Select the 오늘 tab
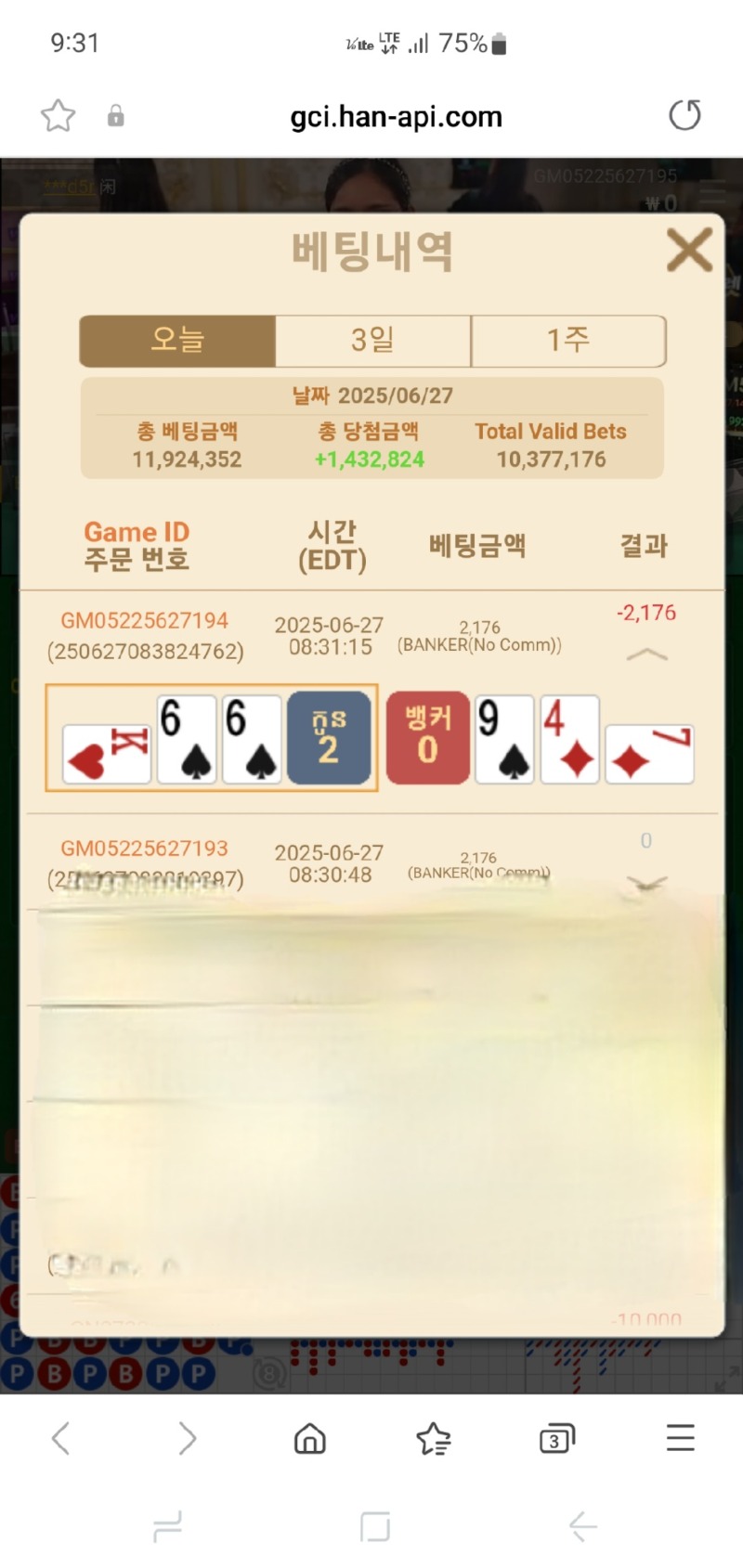 (x=177, y=341)
